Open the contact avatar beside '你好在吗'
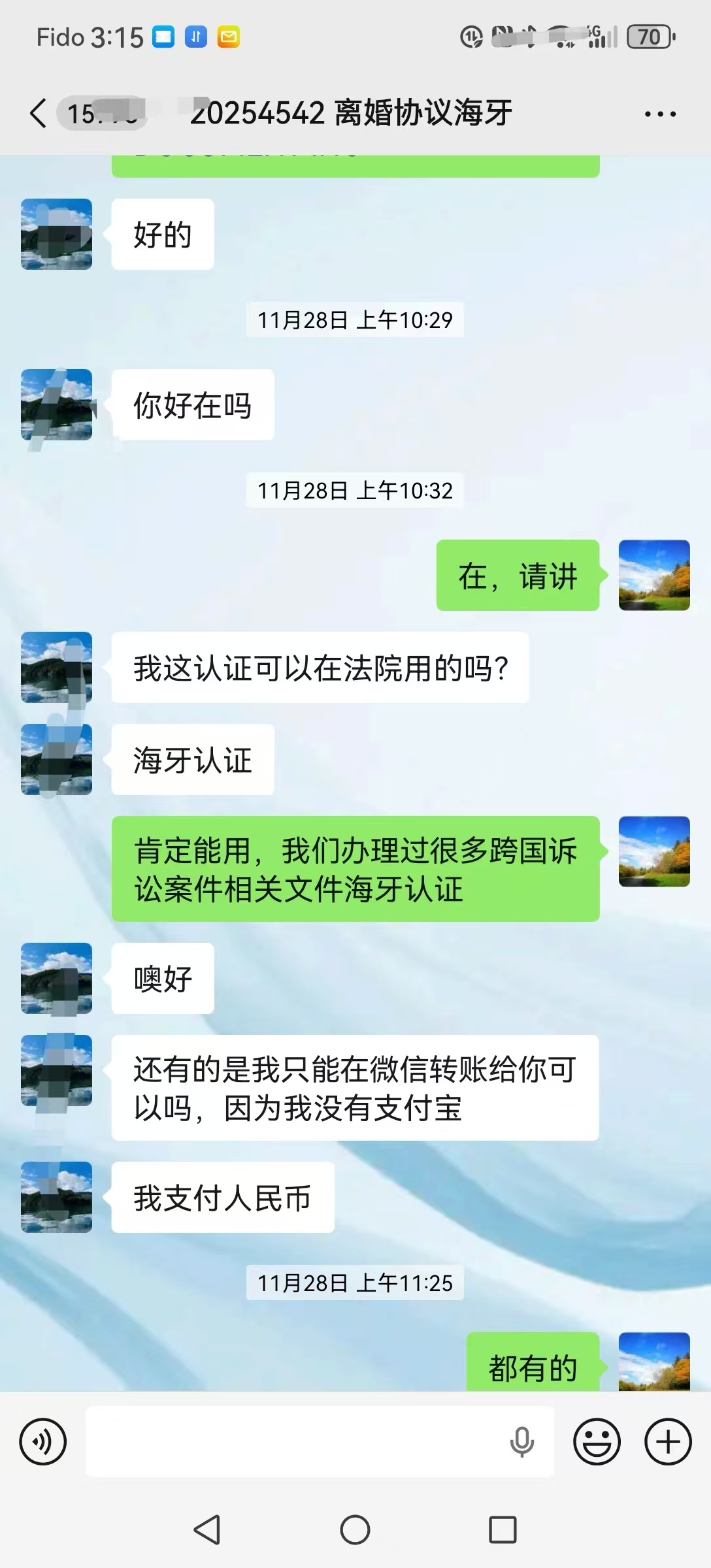The width and height of the screenshot is (711, 1568). tap(57, 404)
